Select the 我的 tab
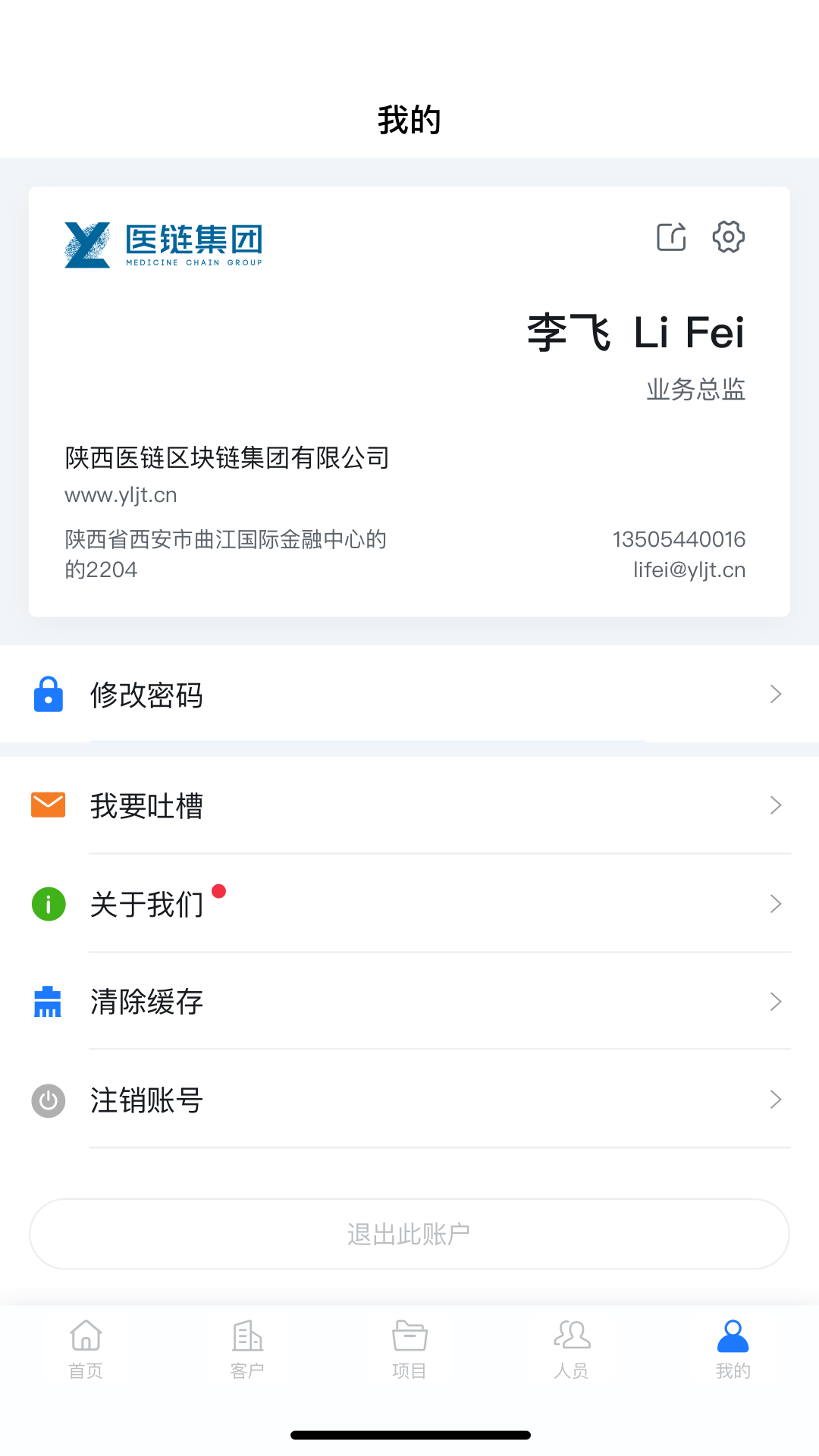The height and width of the screenshot is (1456, 819). point(733,1350)
